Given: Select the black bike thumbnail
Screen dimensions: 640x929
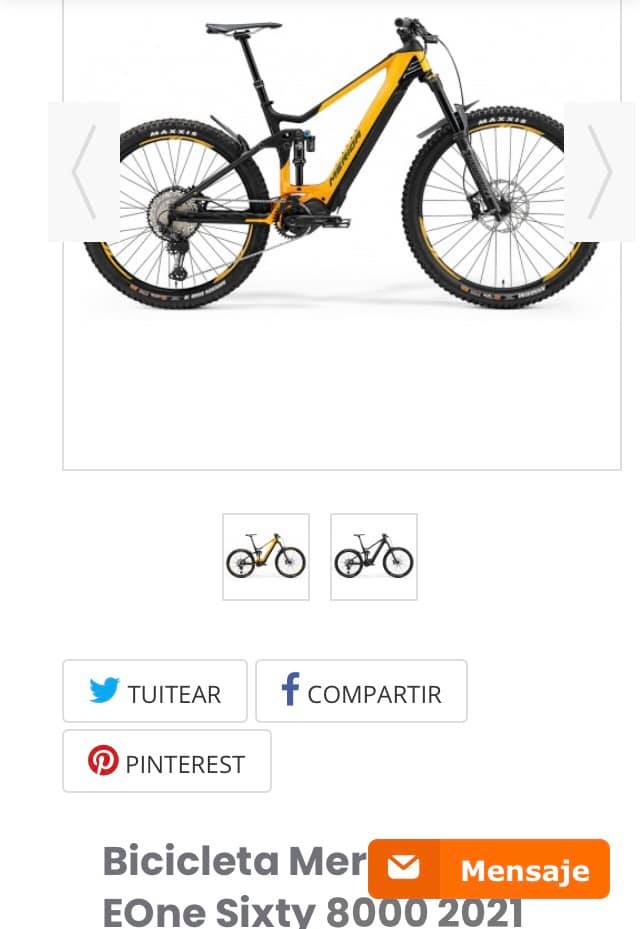Looking at the screenshot, I should (x=374, y=557).
